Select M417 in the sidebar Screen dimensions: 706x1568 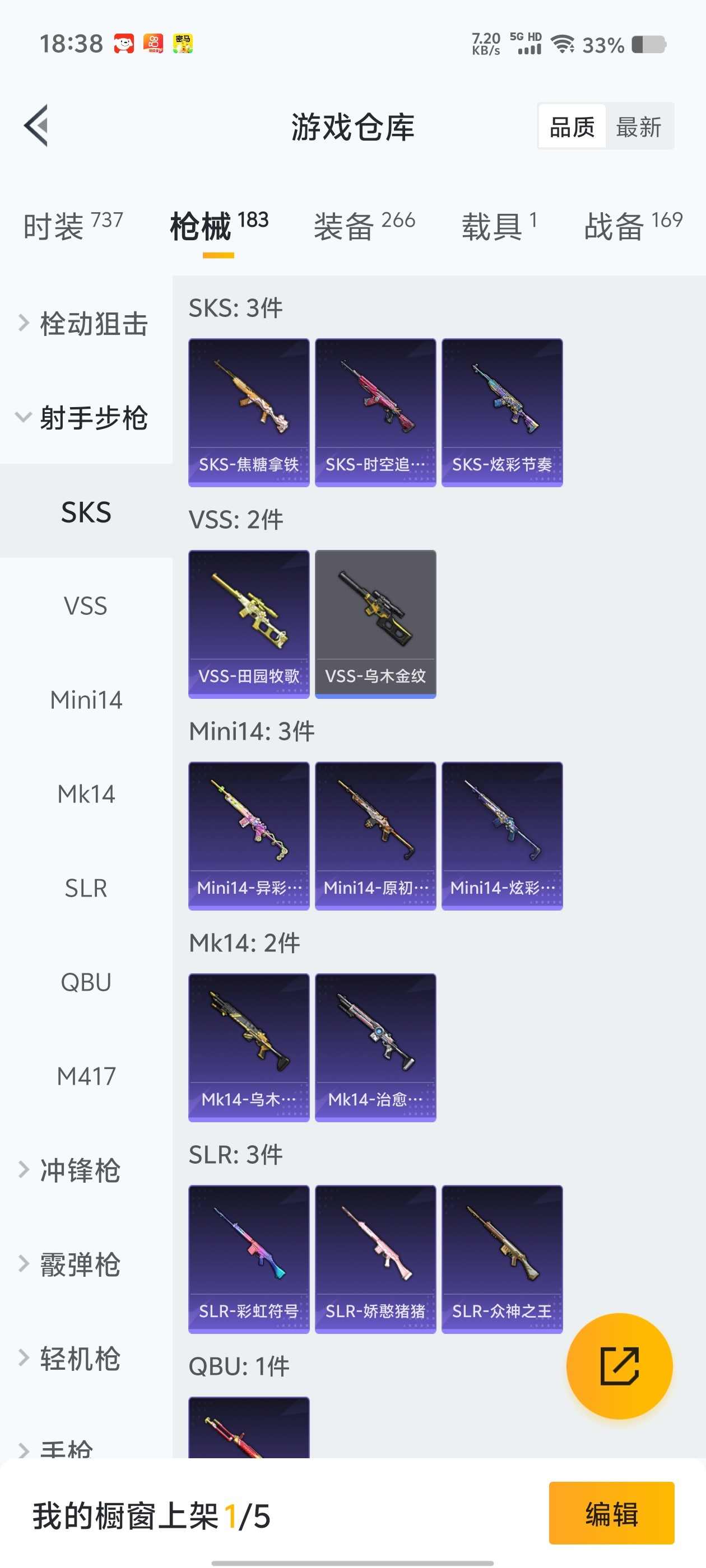(86, 1076)
